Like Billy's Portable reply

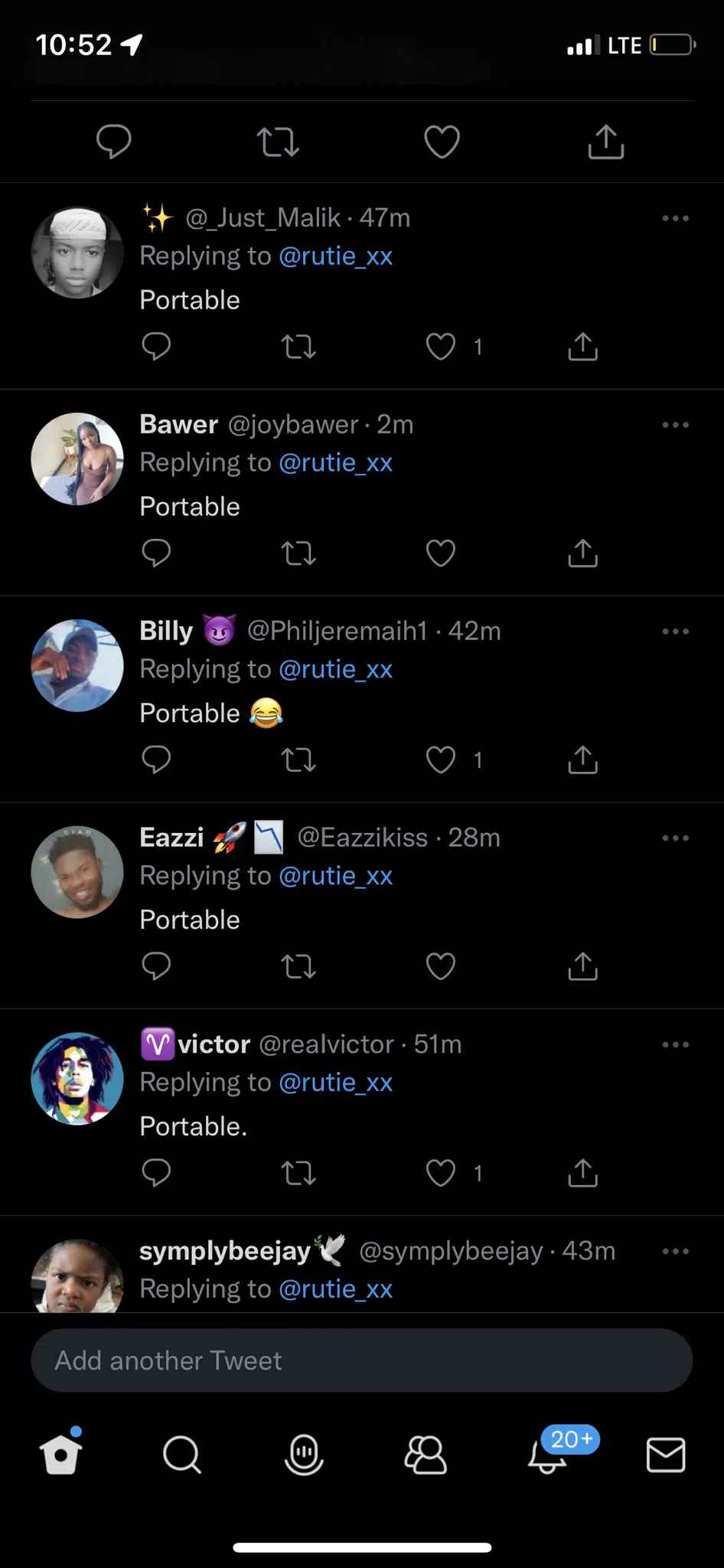[x=441, y=759]
